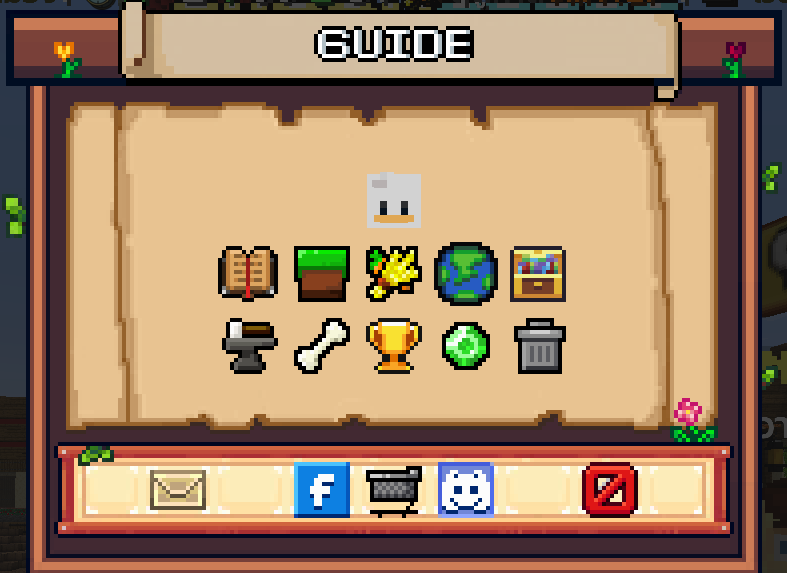
Task: Join the Discord server
Action: point(466,490)
